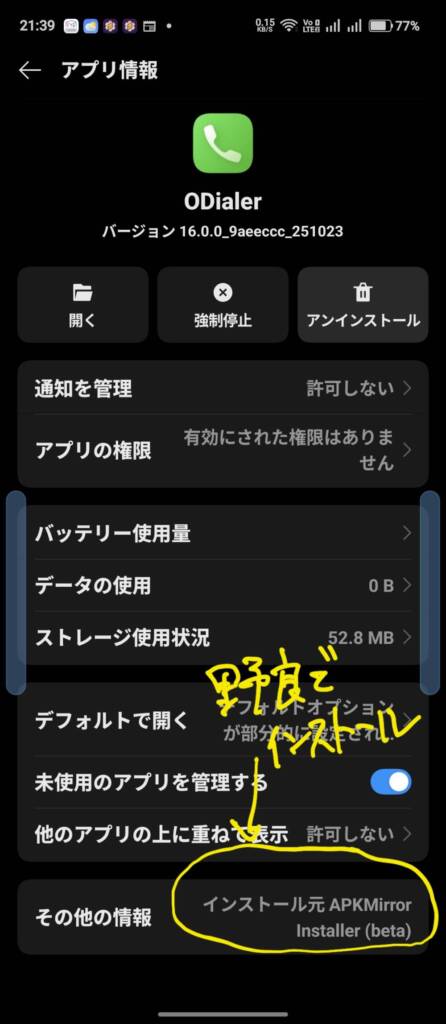Open ストレージ使用状況 showing 52.8 MB
Viewport: 446px width, 1024px height.
[x=223, y=637]
